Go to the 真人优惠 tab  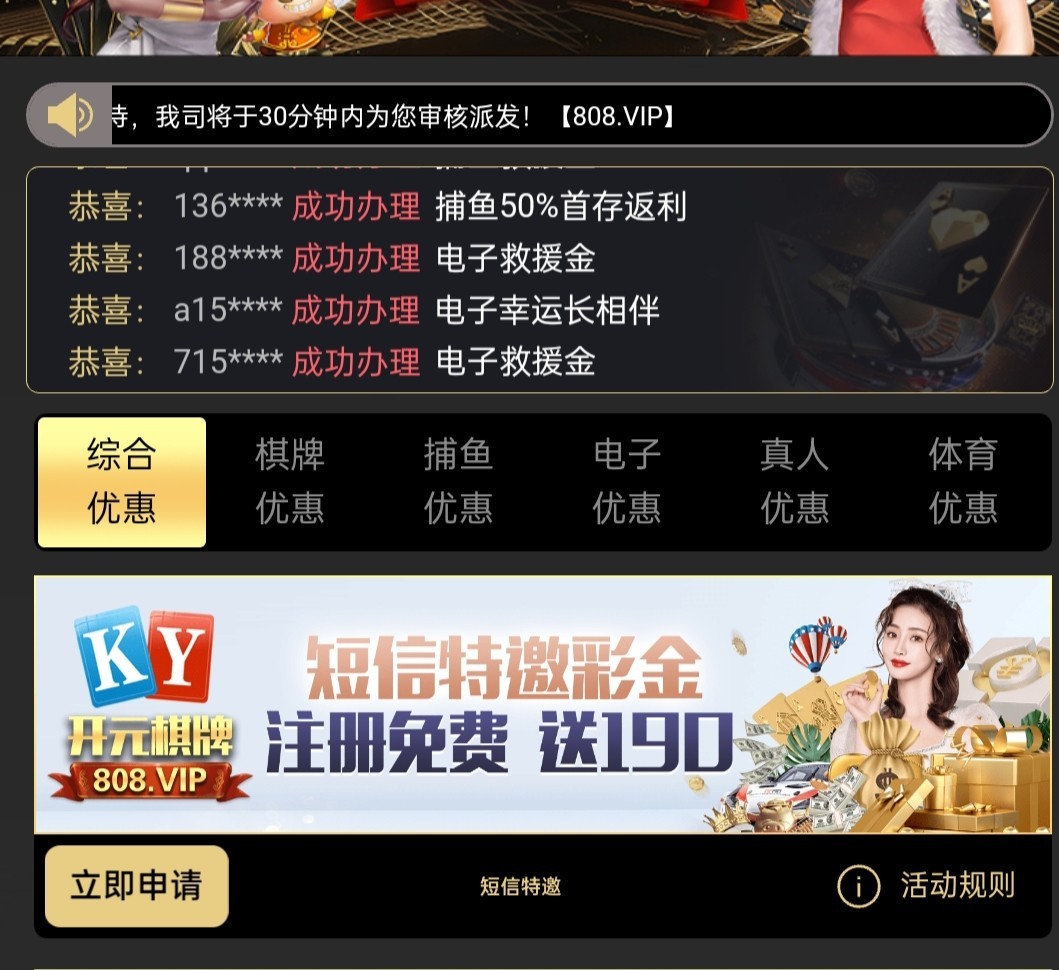tap(795, 482)
